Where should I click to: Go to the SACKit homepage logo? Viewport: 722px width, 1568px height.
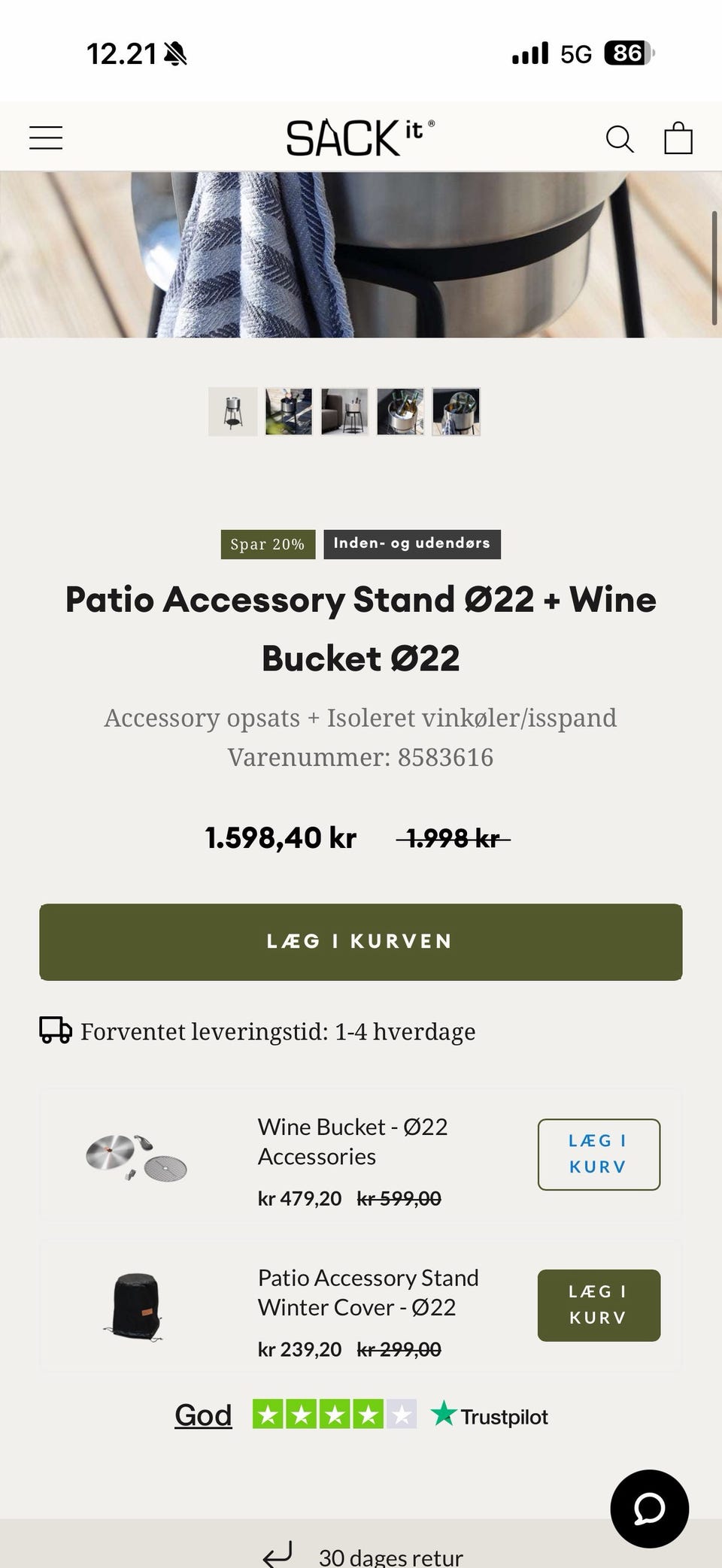[359, 138]
